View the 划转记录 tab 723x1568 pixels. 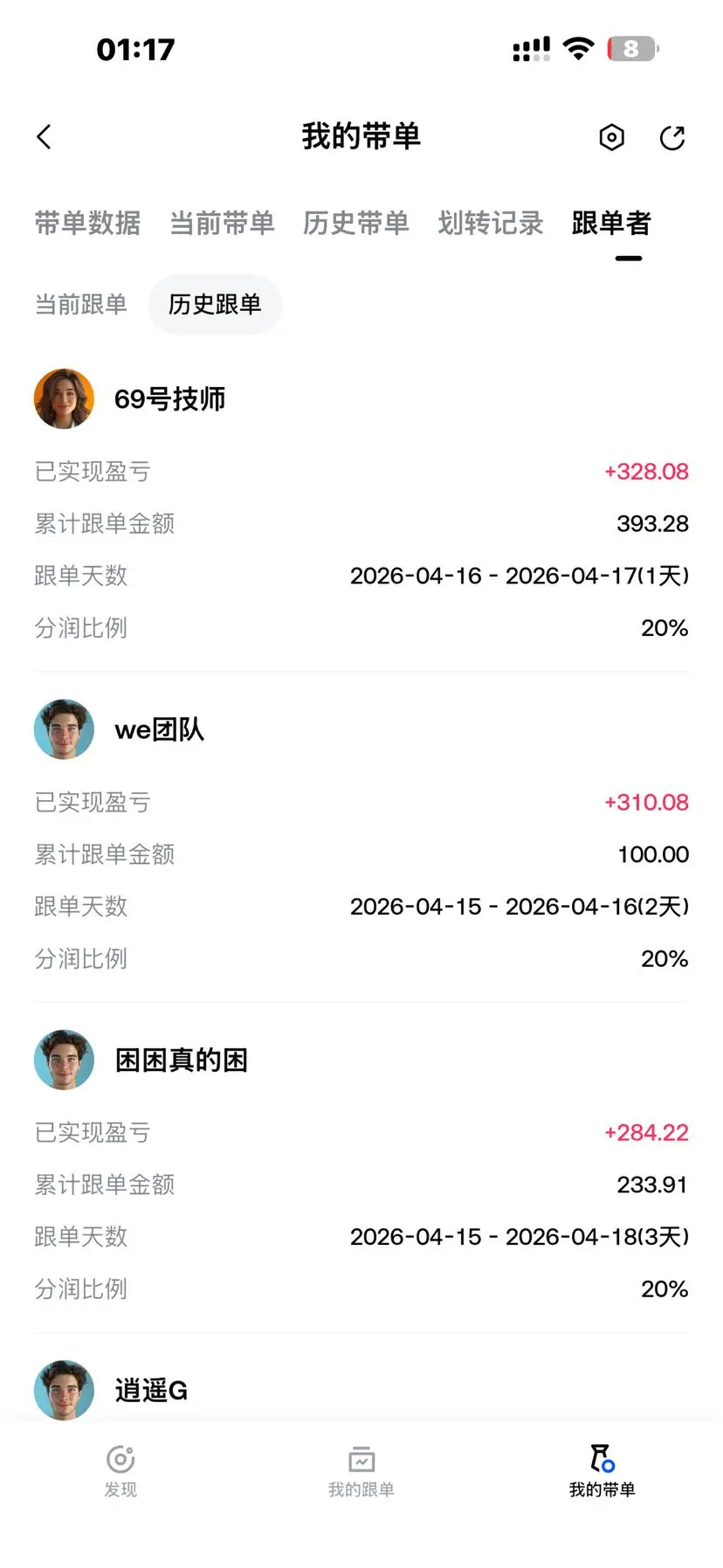491,224
